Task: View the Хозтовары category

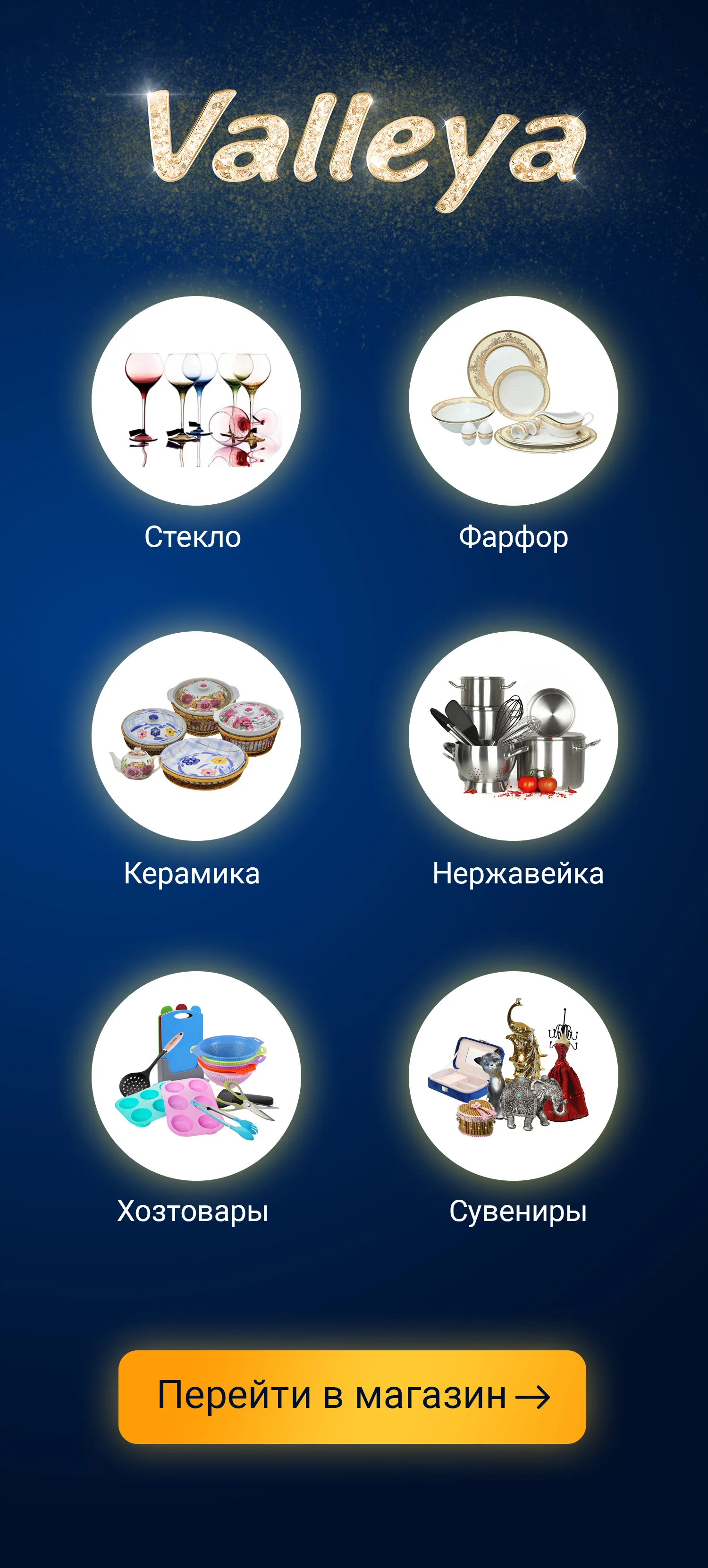Action: click(x=196, y=1076)
